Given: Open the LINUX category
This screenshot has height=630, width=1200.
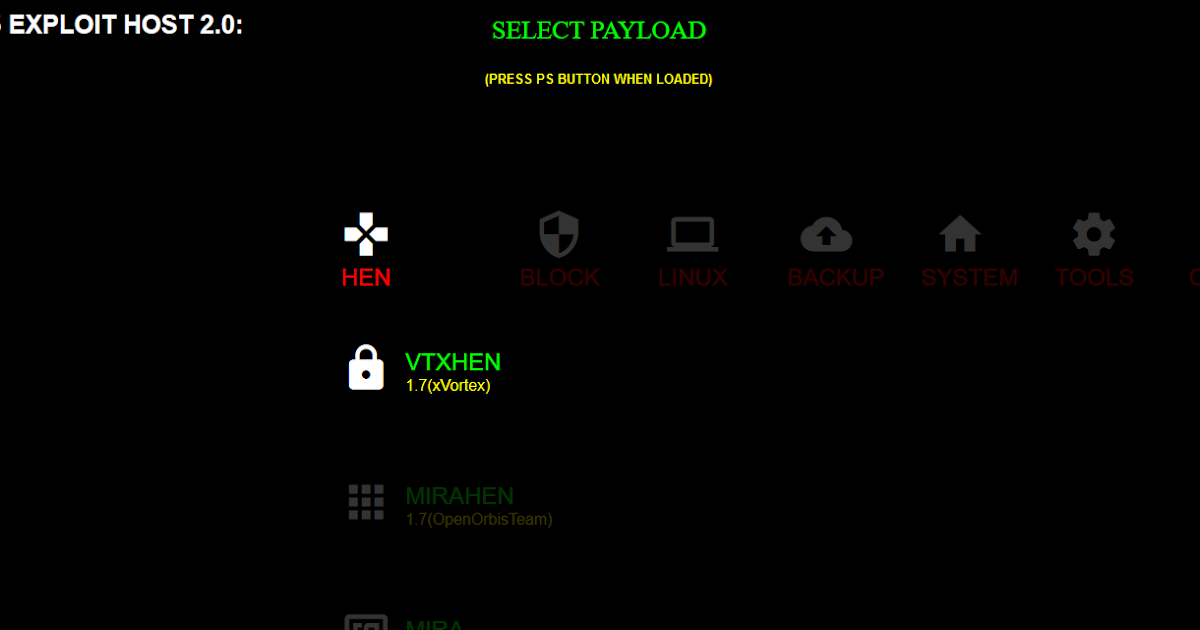Looking at the screenshot, I should (x=692, y=250).
